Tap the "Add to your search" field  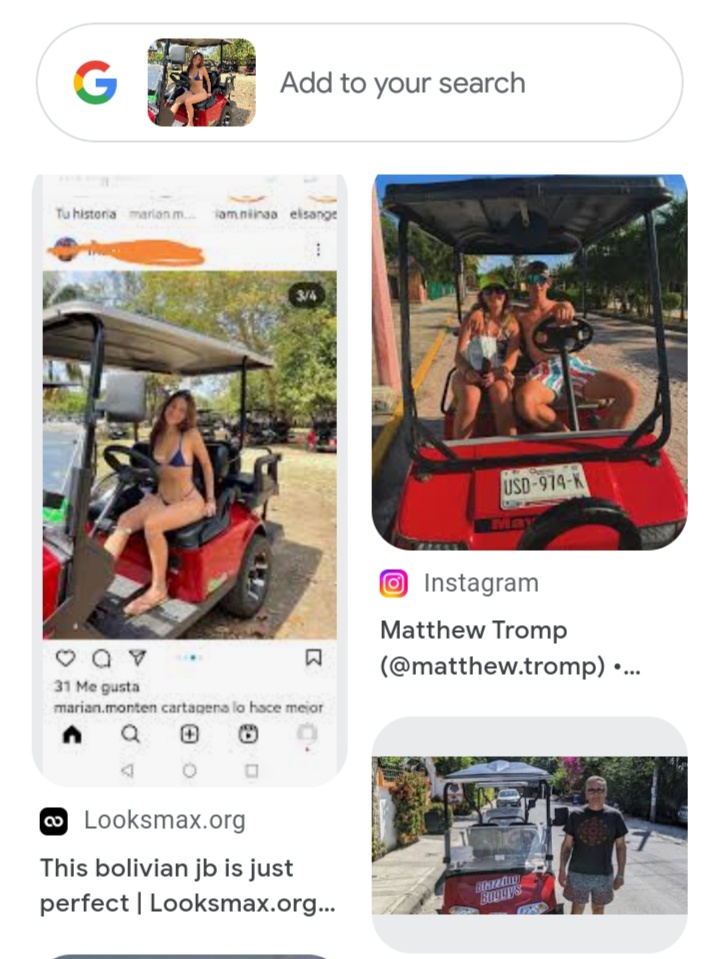[x=402, y=83]
